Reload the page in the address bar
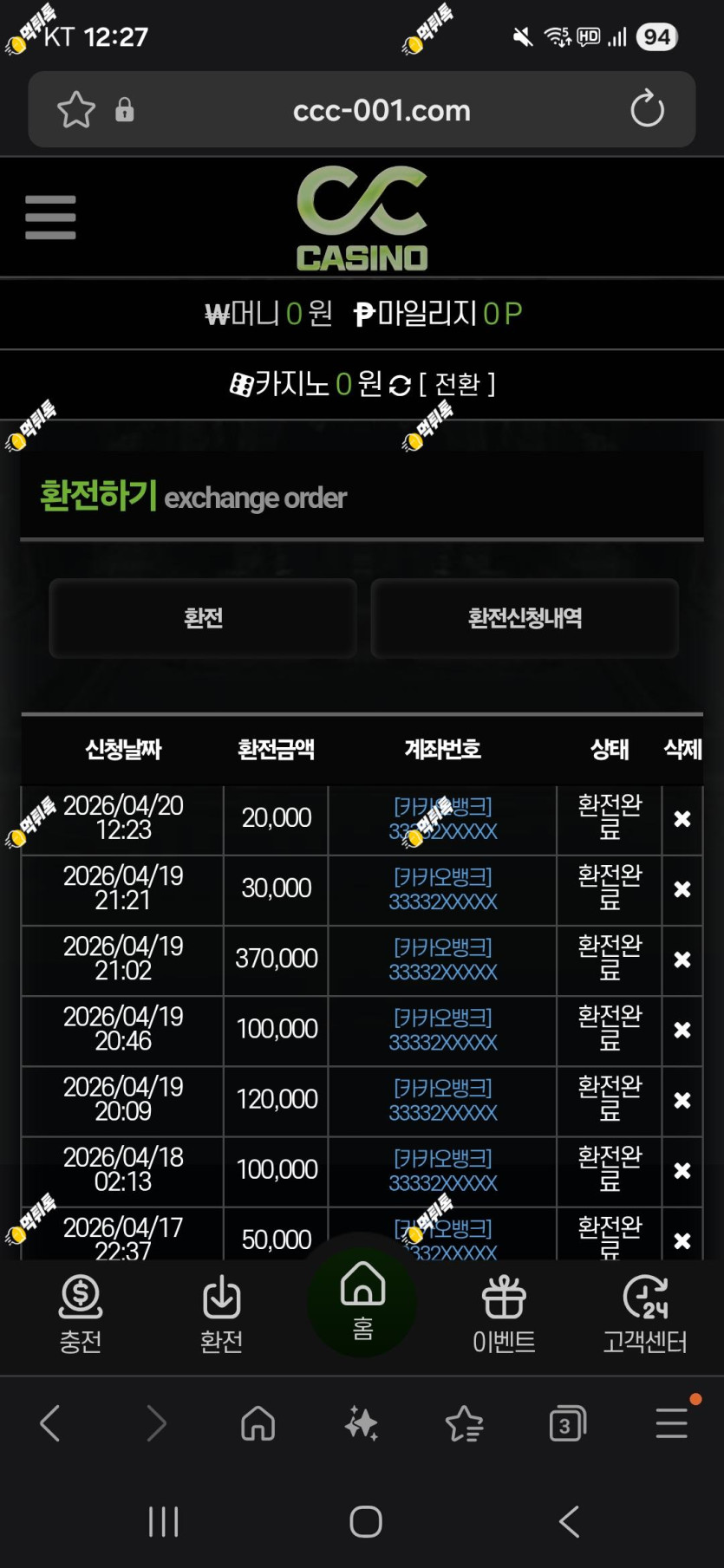 647,109
